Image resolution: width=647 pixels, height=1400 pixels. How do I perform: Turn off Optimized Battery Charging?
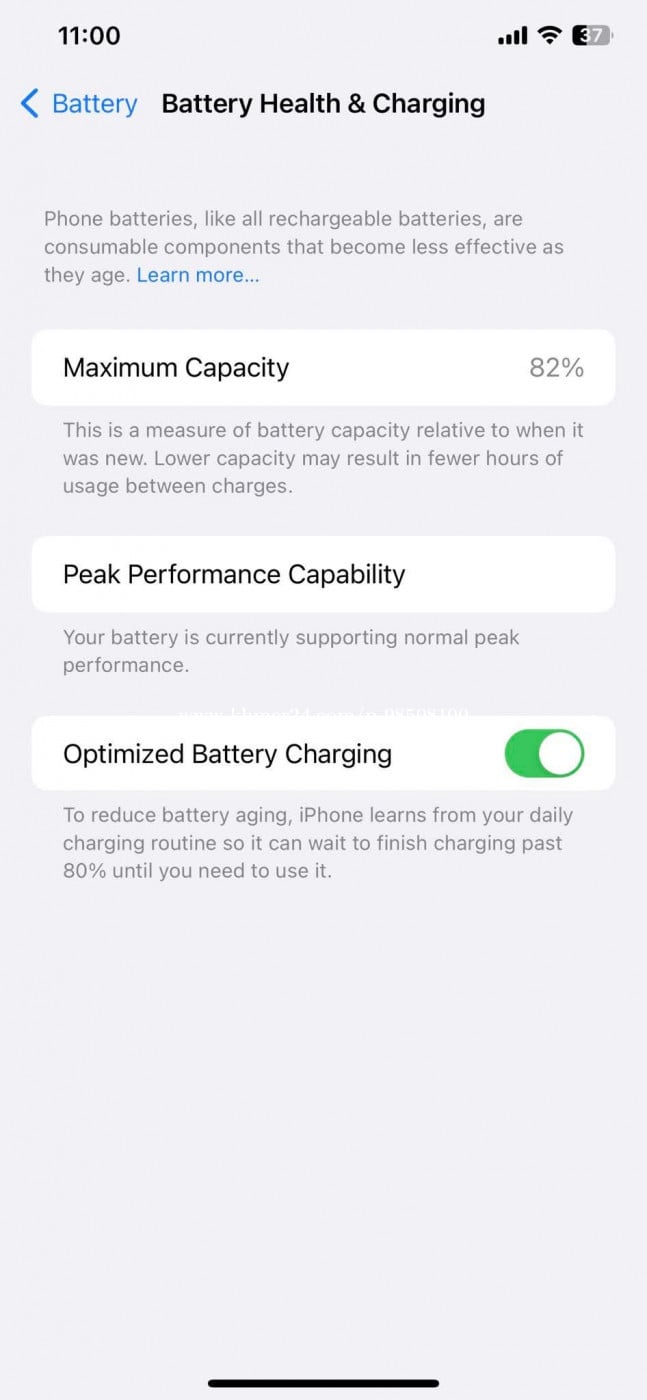(x=543, y=754)
